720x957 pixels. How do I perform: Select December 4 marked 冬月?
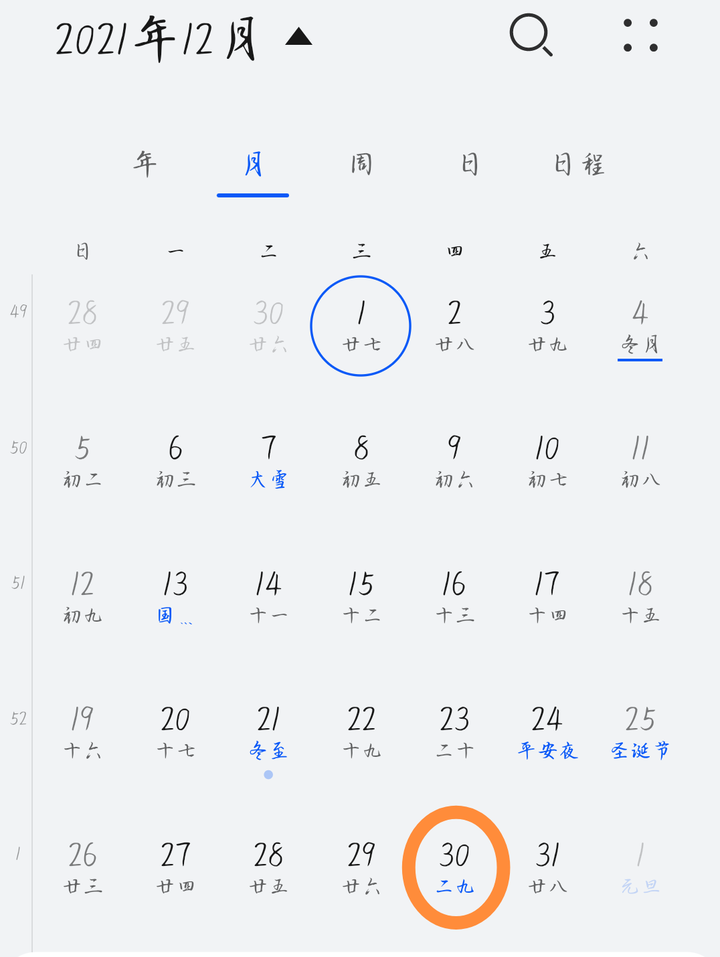(x=640, y=326)
